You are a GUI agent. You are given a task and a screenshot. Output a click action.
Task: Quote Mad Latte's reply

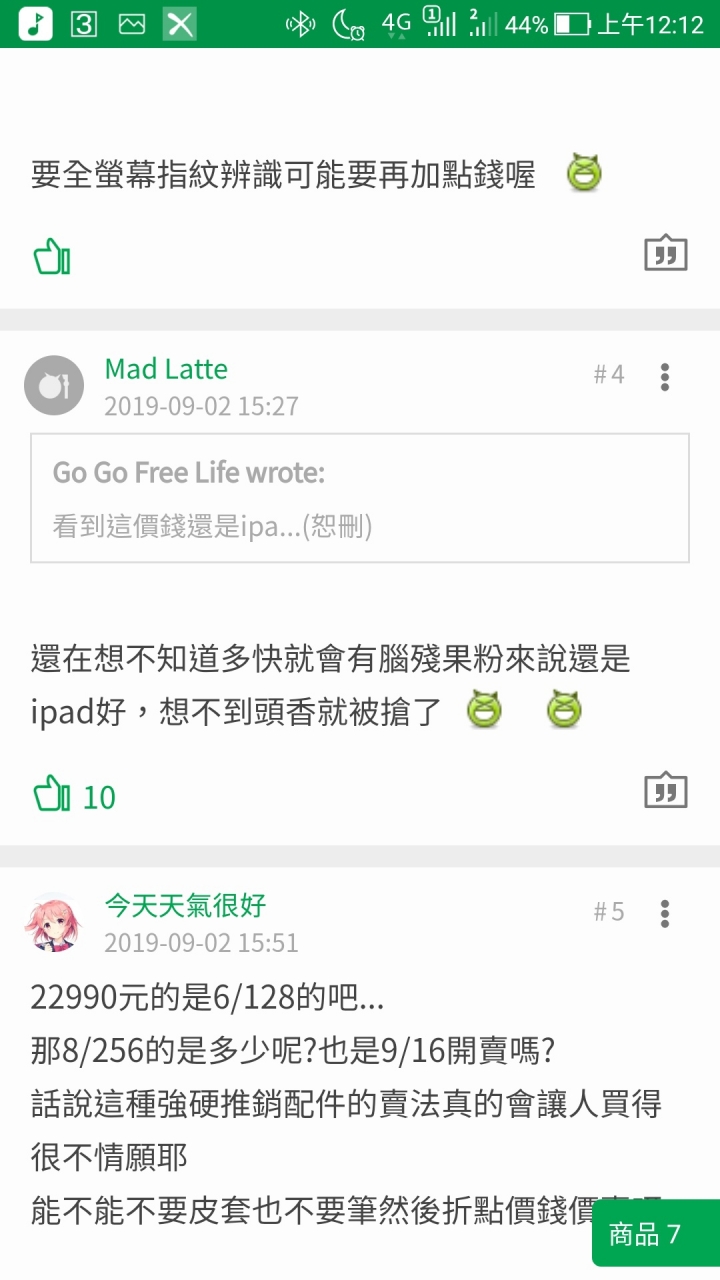(x=665, y=790)
